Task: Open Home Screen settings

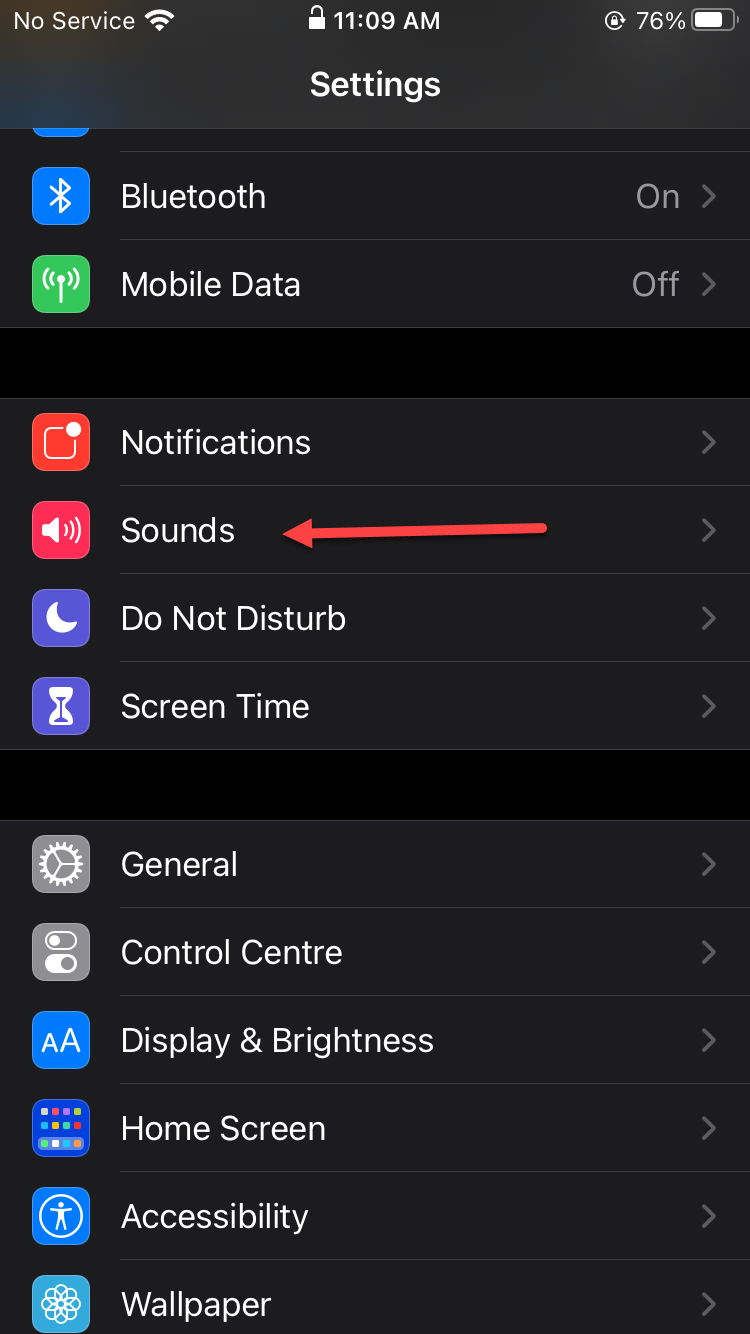Action: click(x=223, y=1129)
